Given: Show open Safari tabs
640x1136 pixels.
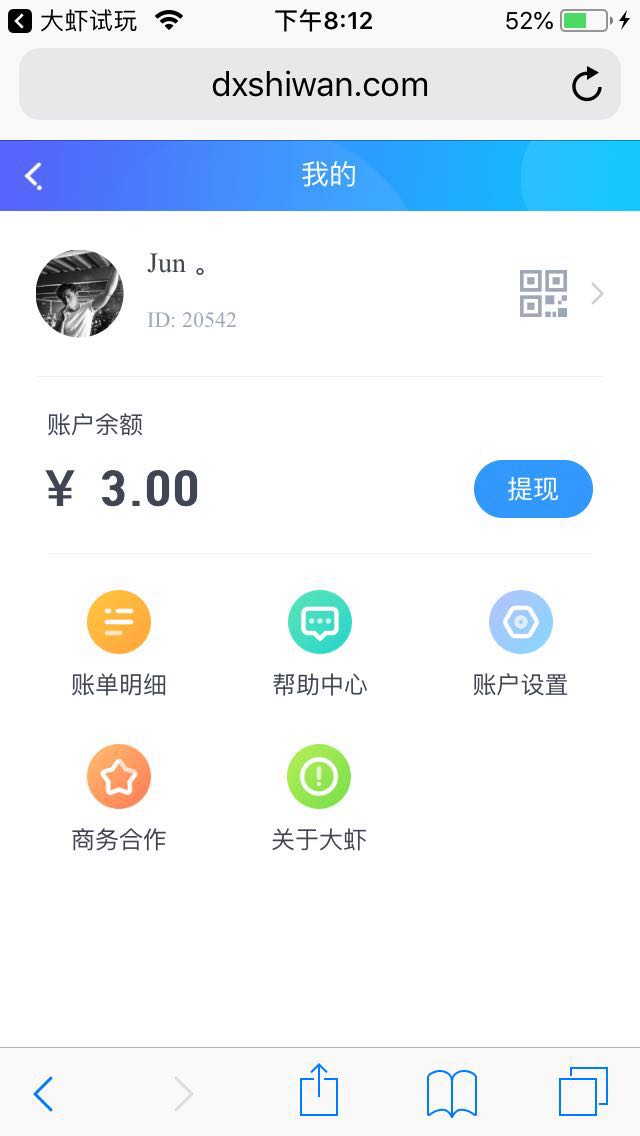Looking at the screenshot, I should pos(583,1091).
